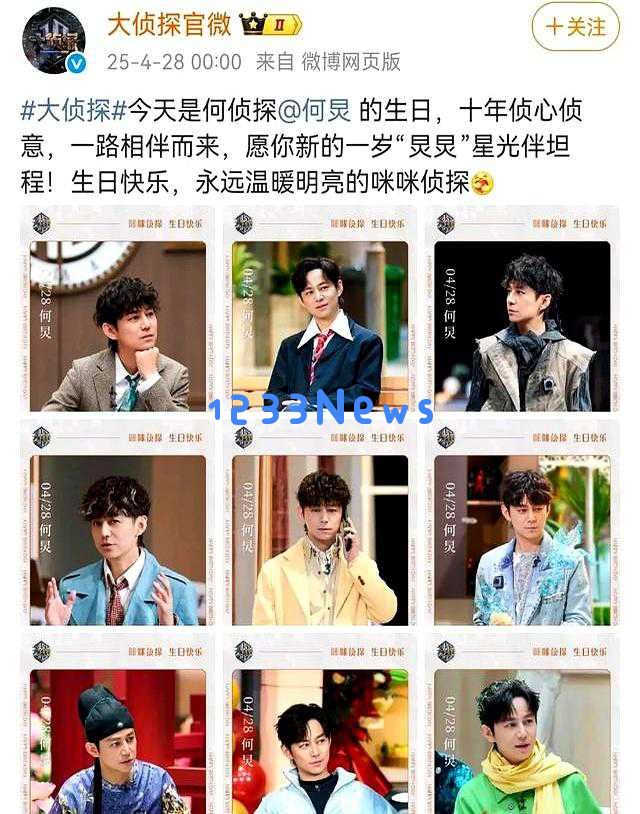Open the 大侦探官微 profile avatar
The height and width of the screenshot is (814, 640).
click(54, 40)
